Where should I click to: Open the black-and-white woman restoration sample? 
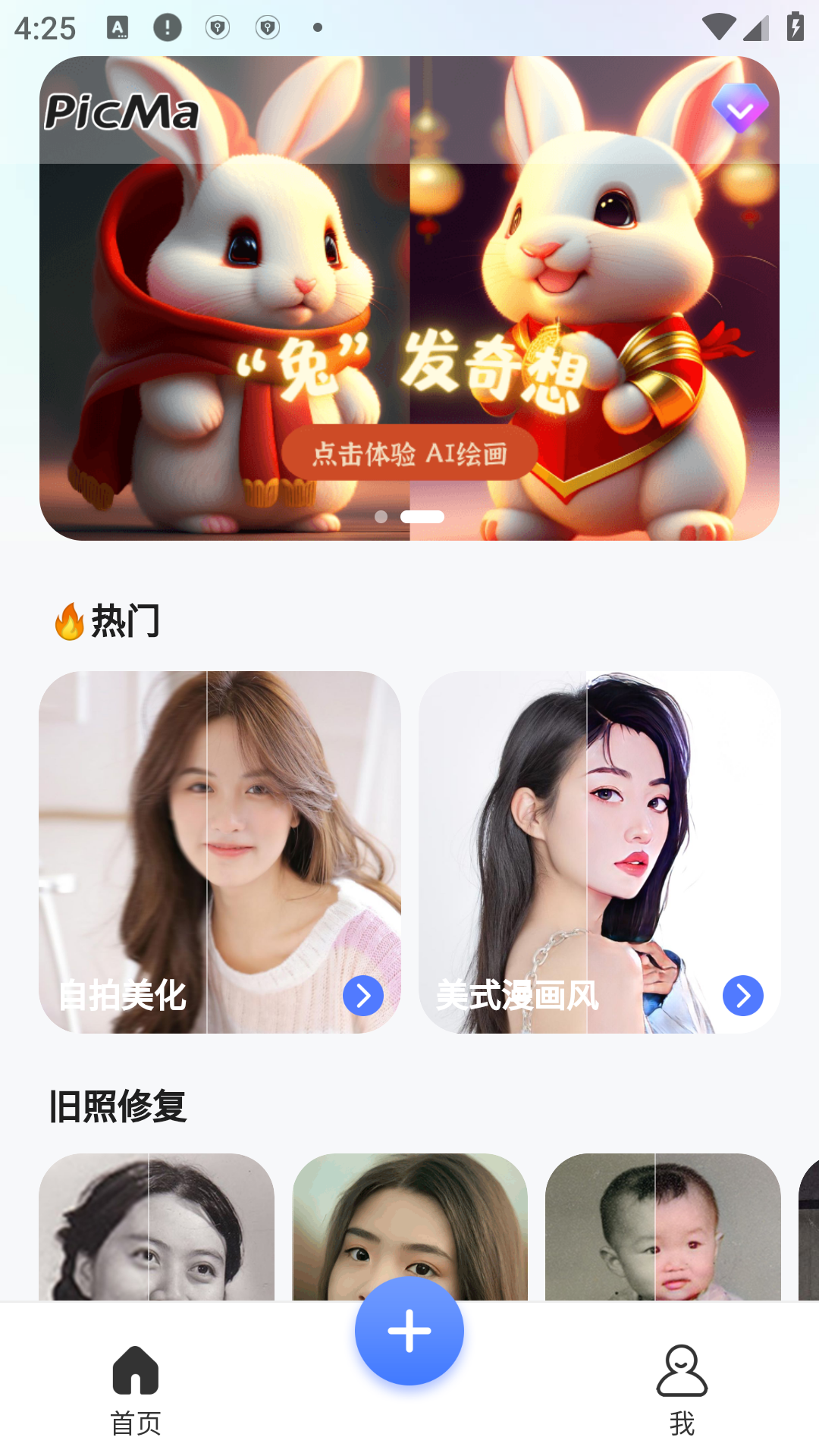[x=156, y=1227]
